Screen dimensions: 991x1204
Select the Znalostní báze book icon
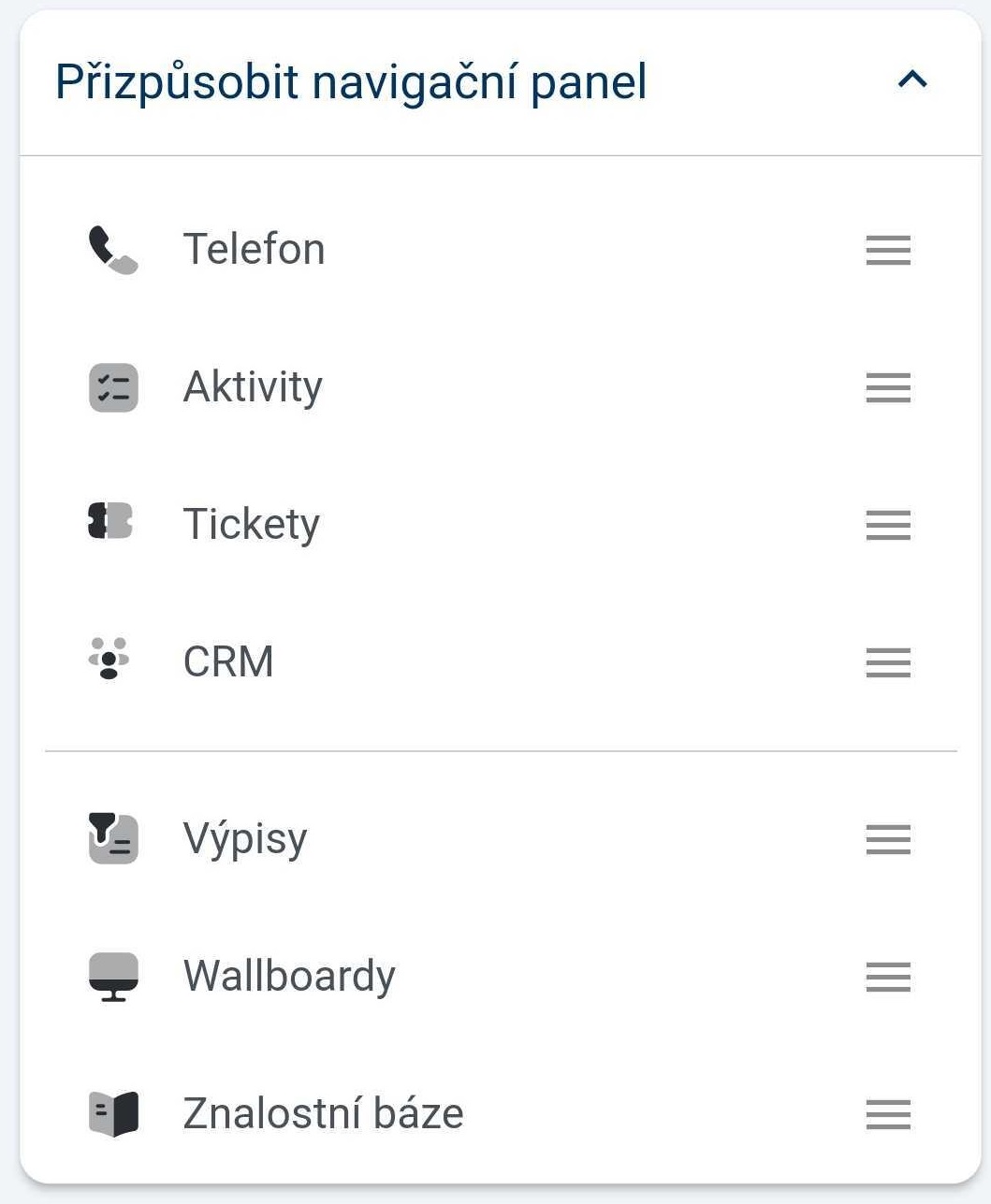tap(112, 1112)
